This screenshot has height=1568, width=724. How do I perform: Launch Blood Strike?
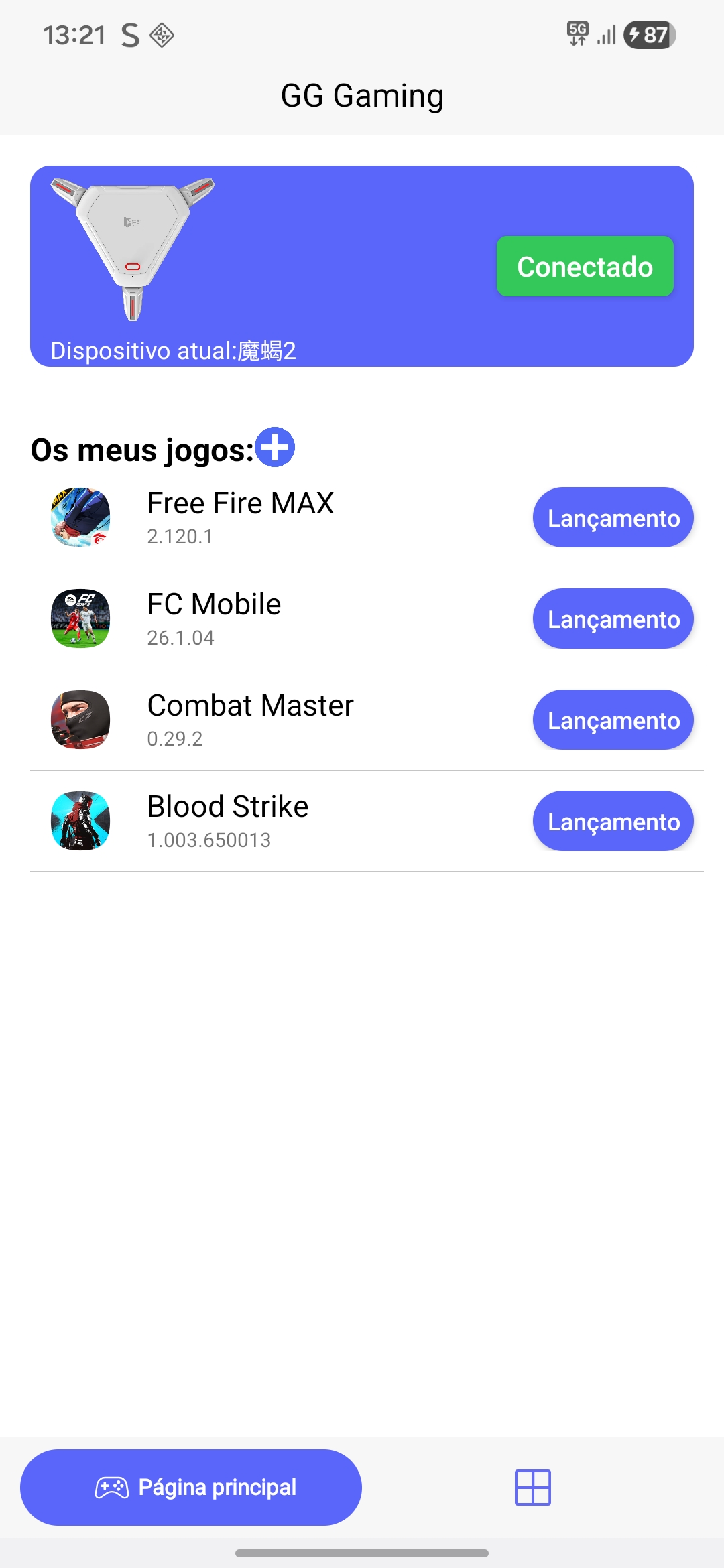click(x=613, y=822)
